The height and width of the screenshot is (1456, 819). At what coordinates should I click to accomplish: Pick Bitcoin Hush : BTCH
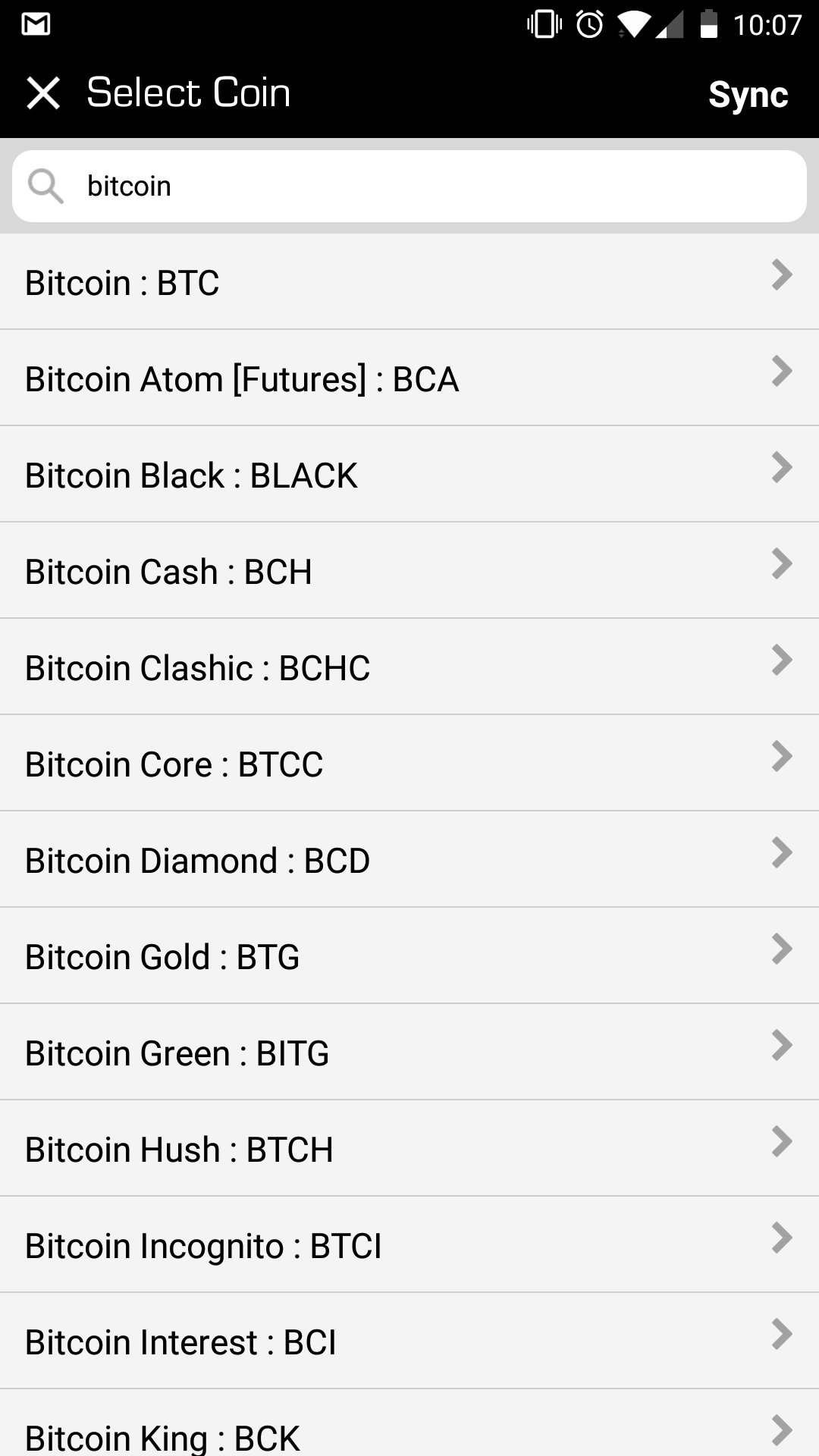tap(409, 1148)
